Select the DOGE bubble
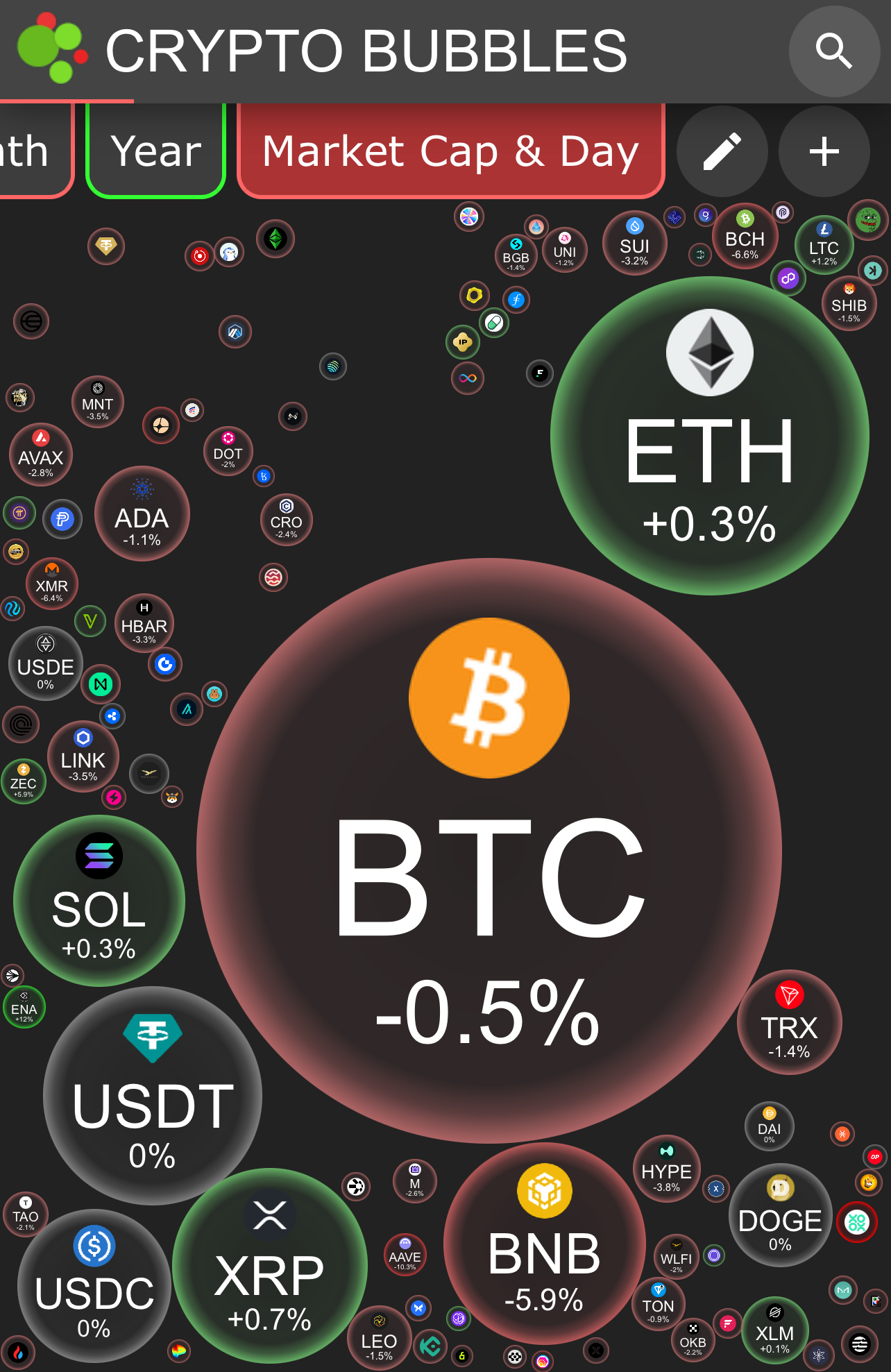This screenshot has height=1372, width=891. tap(780, 1216)
